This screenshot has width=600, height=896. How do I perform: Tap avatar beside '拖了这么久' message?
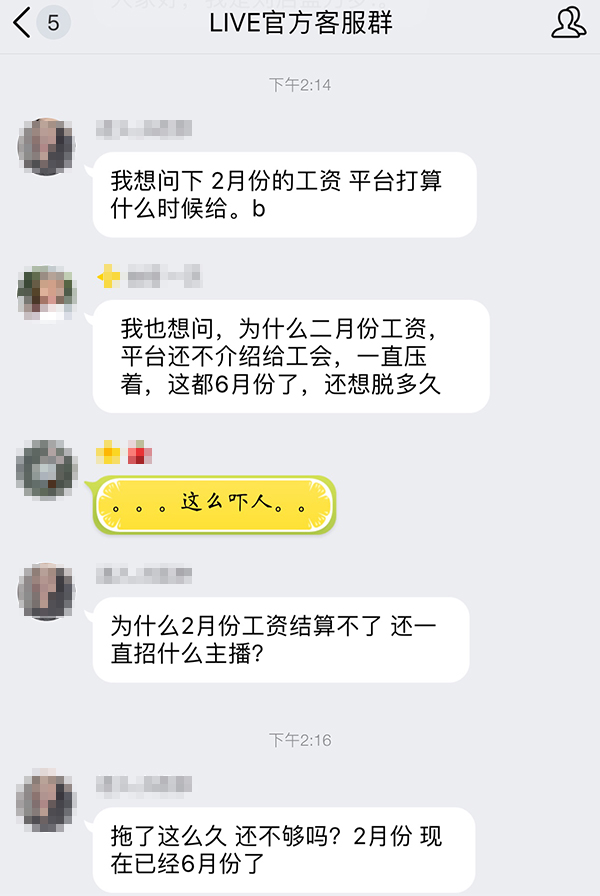point(46,797)
